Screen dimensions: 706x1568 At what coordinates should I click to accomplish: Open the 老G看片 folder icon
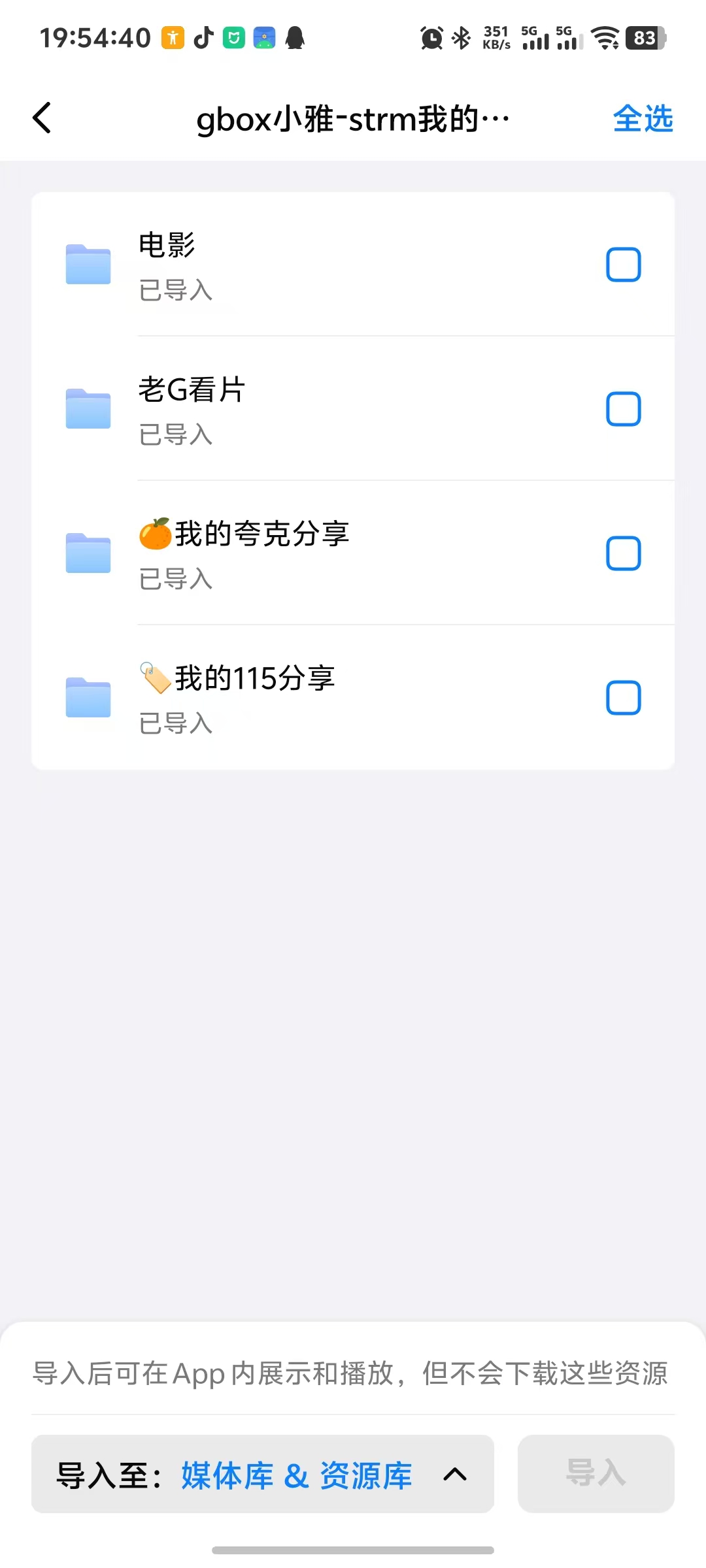point(88,409)
